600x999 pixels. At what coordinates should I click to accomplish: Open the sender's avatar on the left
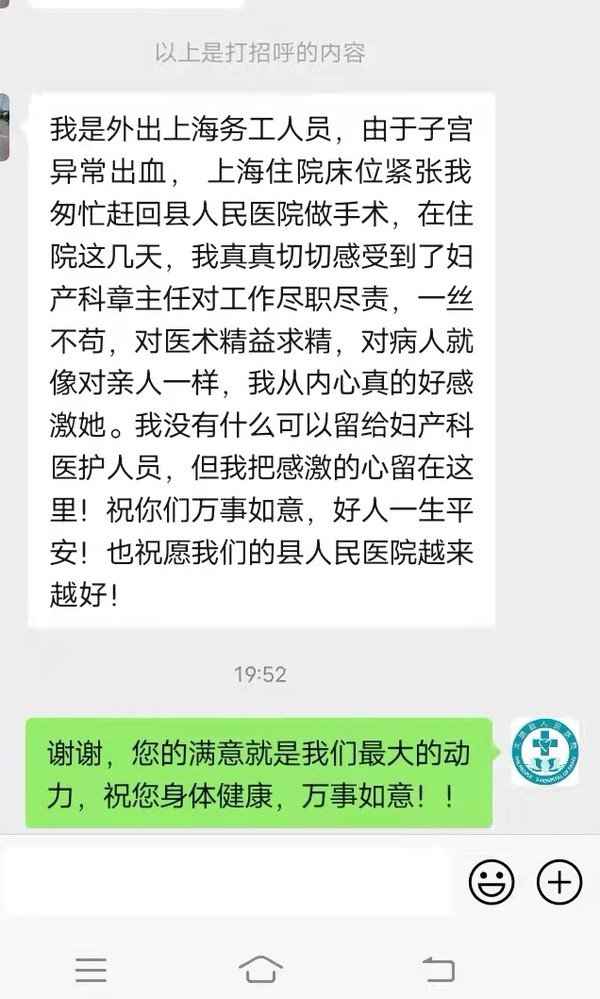[x=5, y=126]
